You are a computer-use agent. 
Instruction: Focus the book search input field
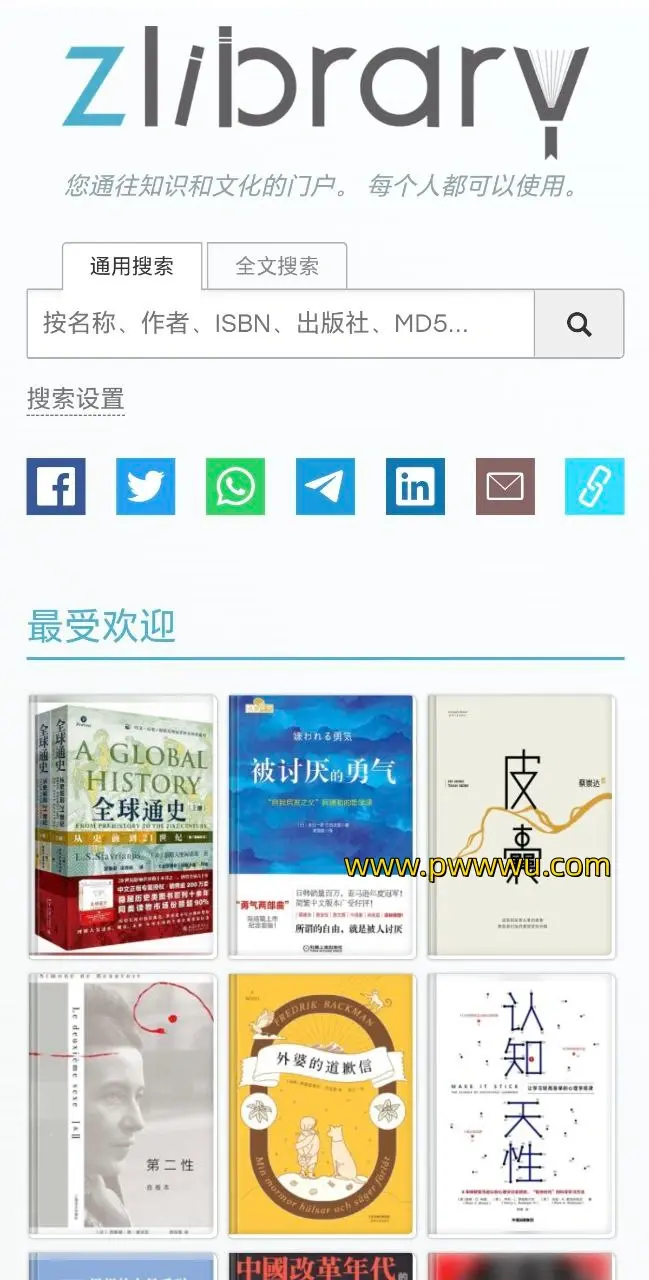(280, 323)
